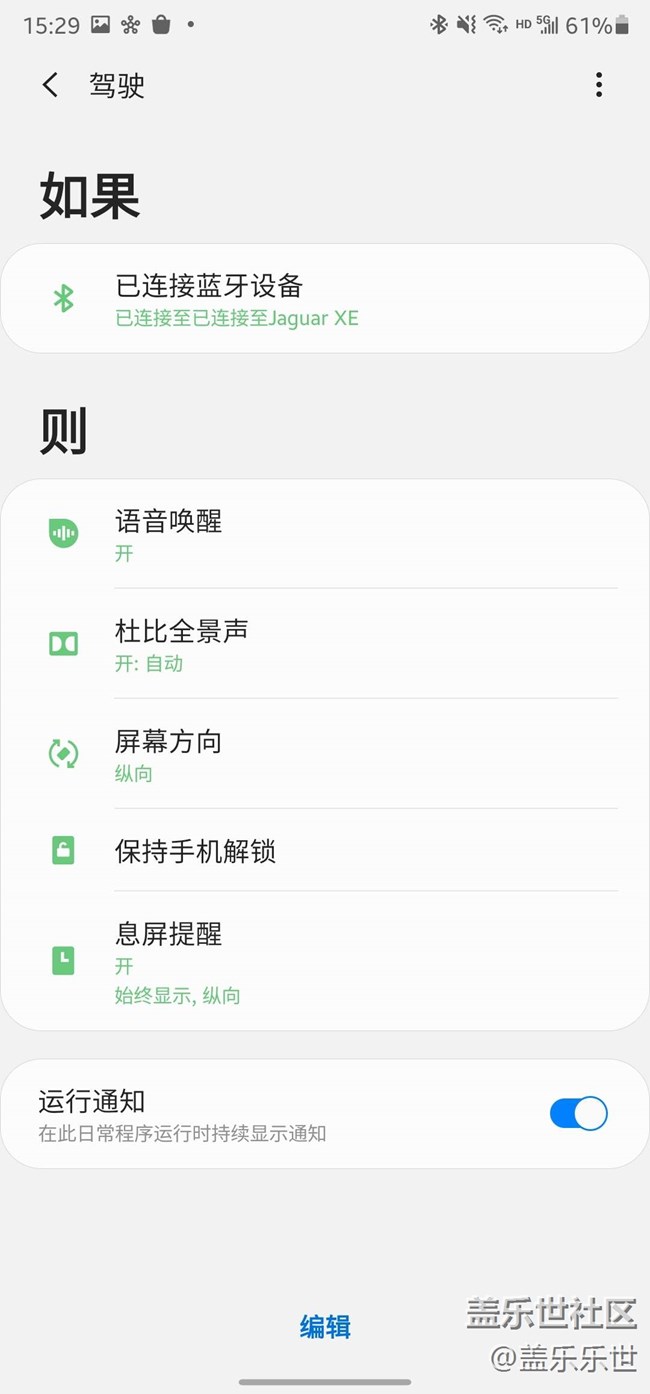
Task: Open the three-dot overflow menu
Action: tap(598, 85)
